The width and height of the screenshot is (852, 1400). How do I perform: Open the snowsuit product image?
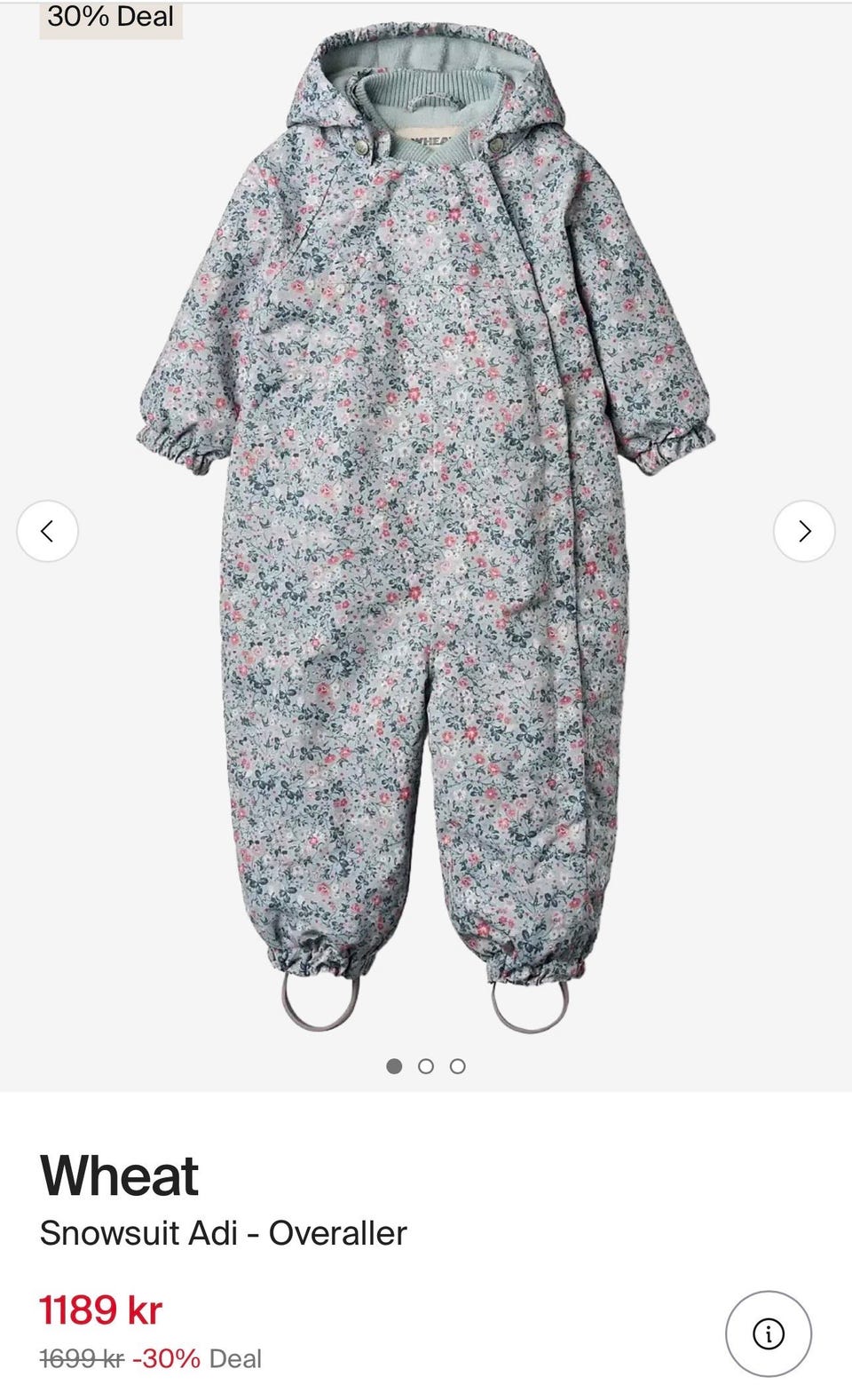[x=426, y=529]
